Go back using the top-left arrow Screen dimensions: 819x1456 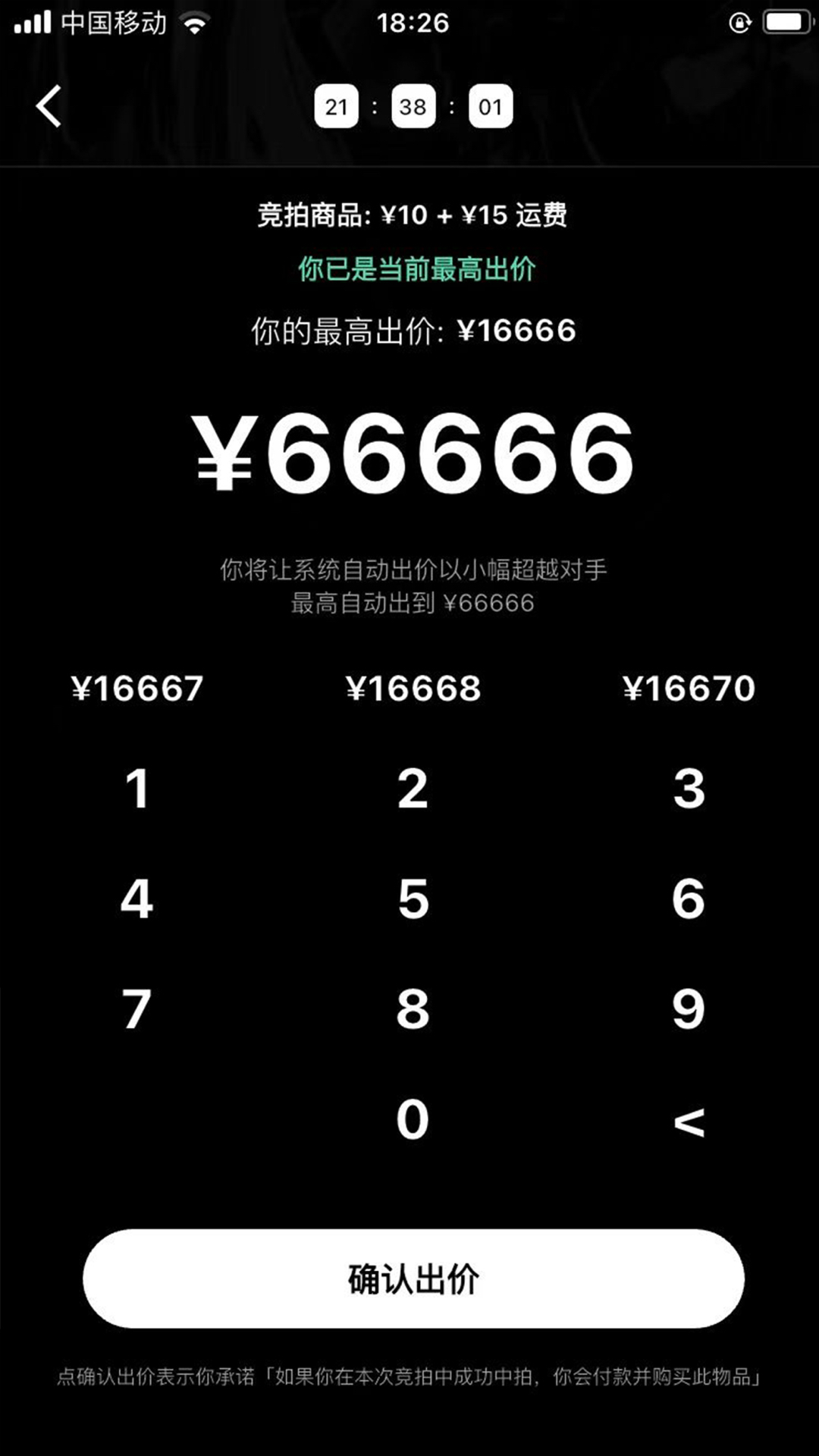pyautogui.click(x=49, y=106)
